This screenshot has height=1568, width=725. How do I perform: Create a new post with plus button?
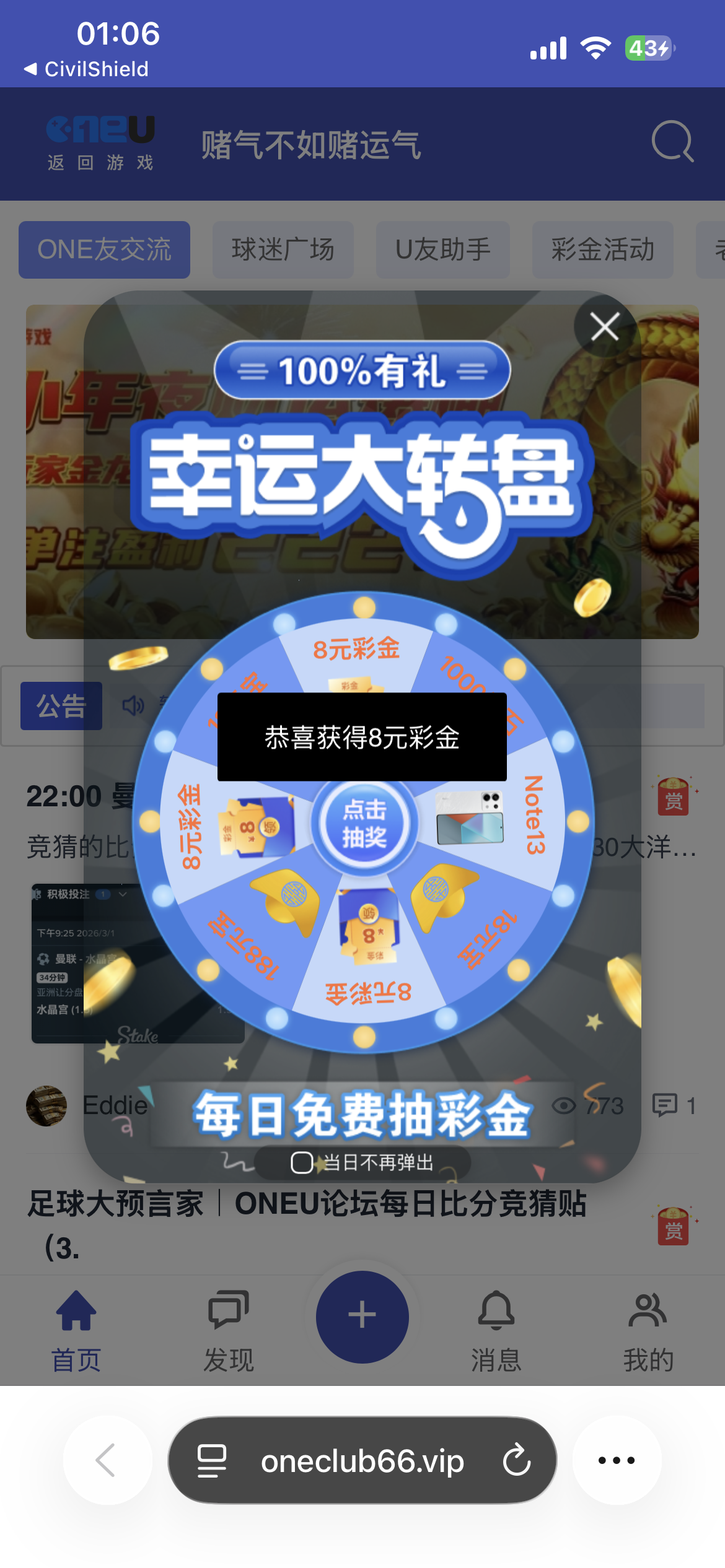coord(362,1316)
